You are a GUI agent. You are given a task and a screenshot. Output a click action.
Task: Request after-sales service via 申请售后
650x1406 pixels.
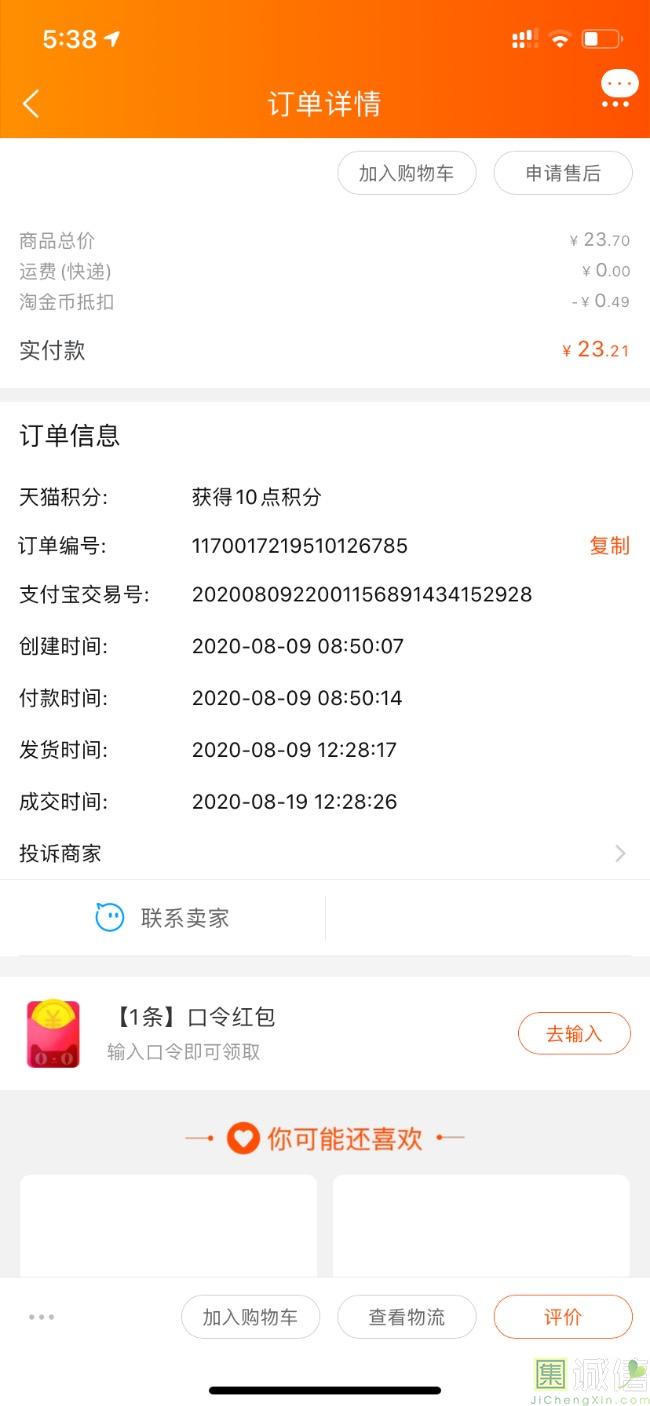563,173
